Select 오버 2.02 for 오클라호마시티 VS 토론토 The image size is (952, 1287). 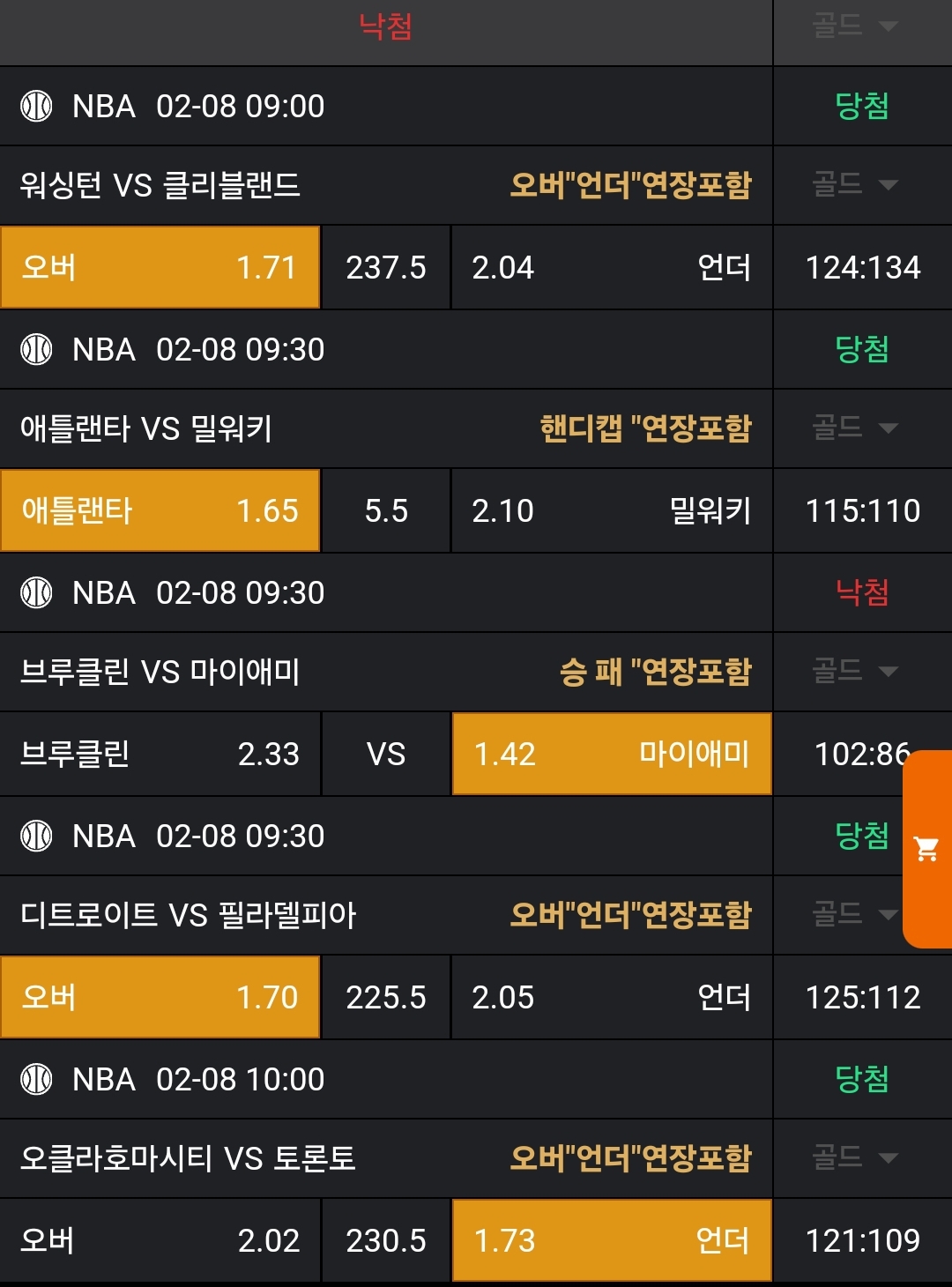tap(160, 1240)
